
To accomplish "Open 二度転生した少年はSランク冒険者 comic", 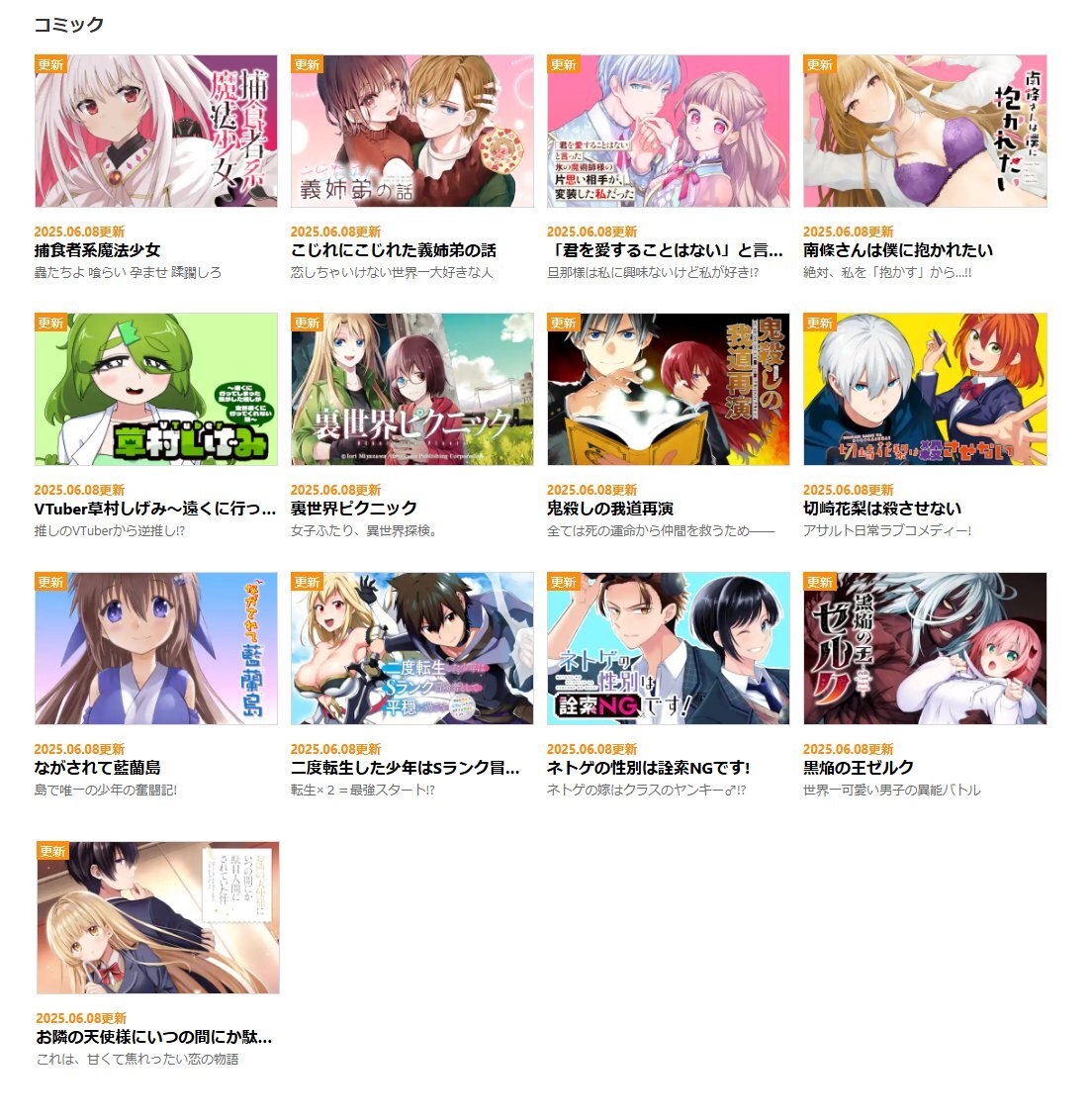I will 411,648.
